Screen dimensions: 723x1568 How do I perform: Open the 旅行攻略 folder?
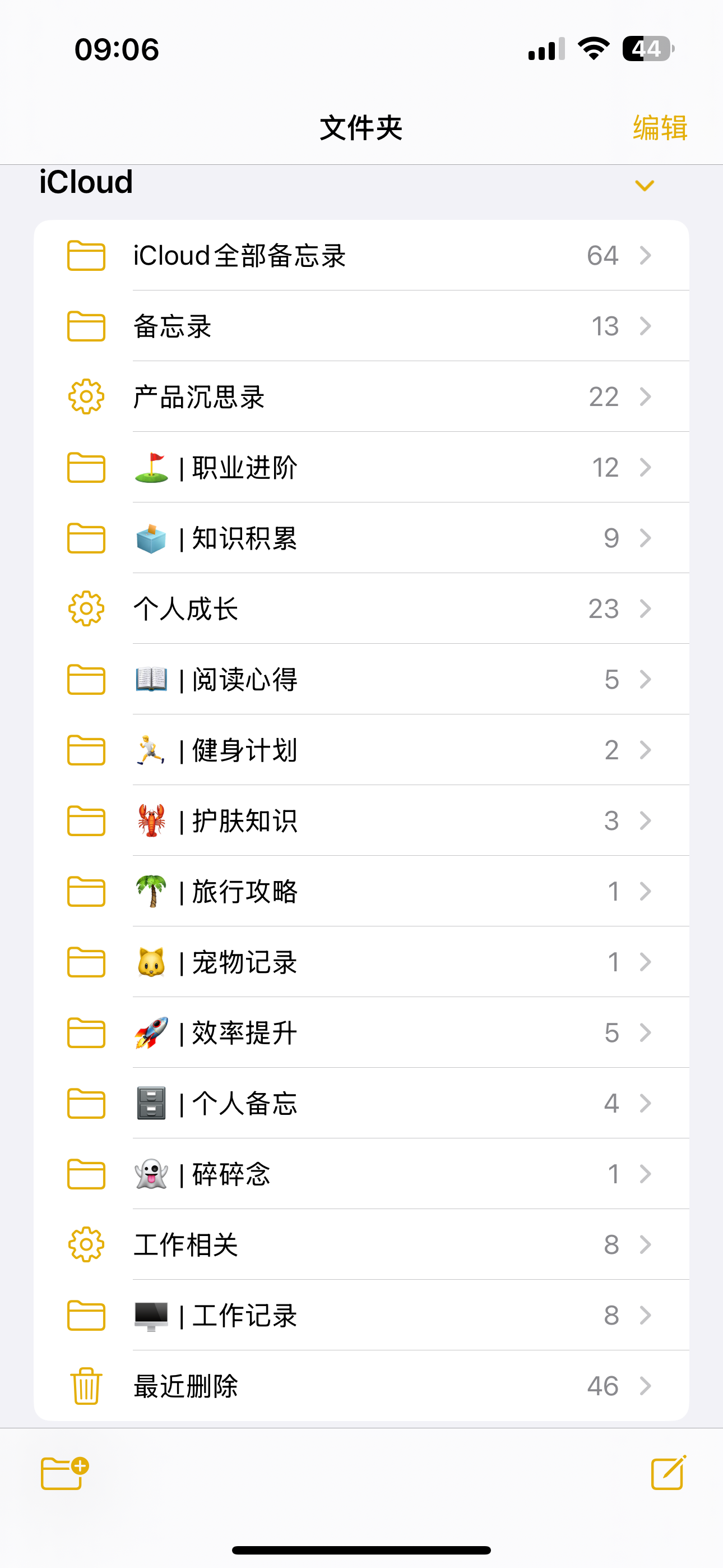tap(361, 891)
